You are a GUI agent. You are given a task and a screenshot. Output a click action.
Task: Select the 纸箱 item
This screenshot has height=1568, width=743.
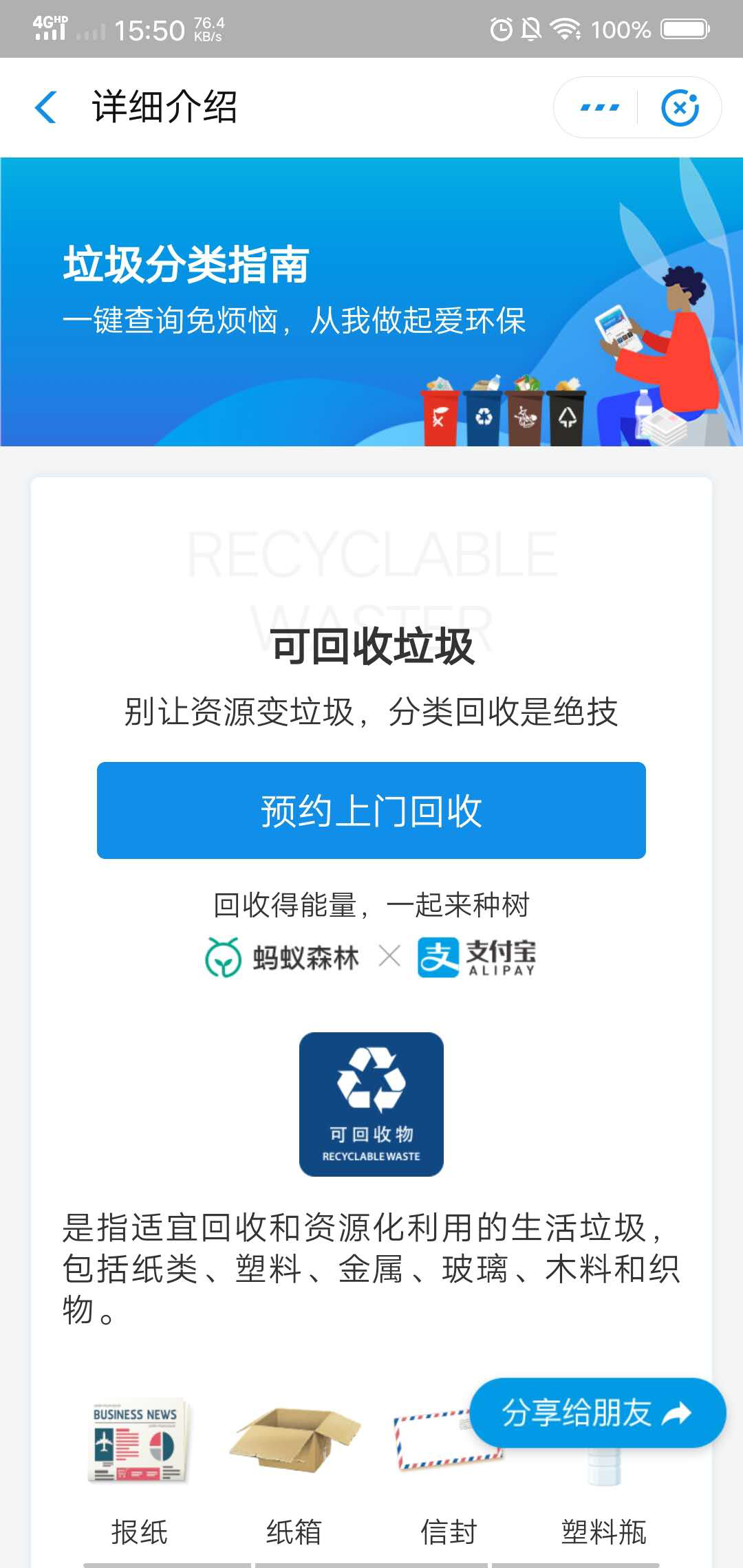coord(294,1472)
